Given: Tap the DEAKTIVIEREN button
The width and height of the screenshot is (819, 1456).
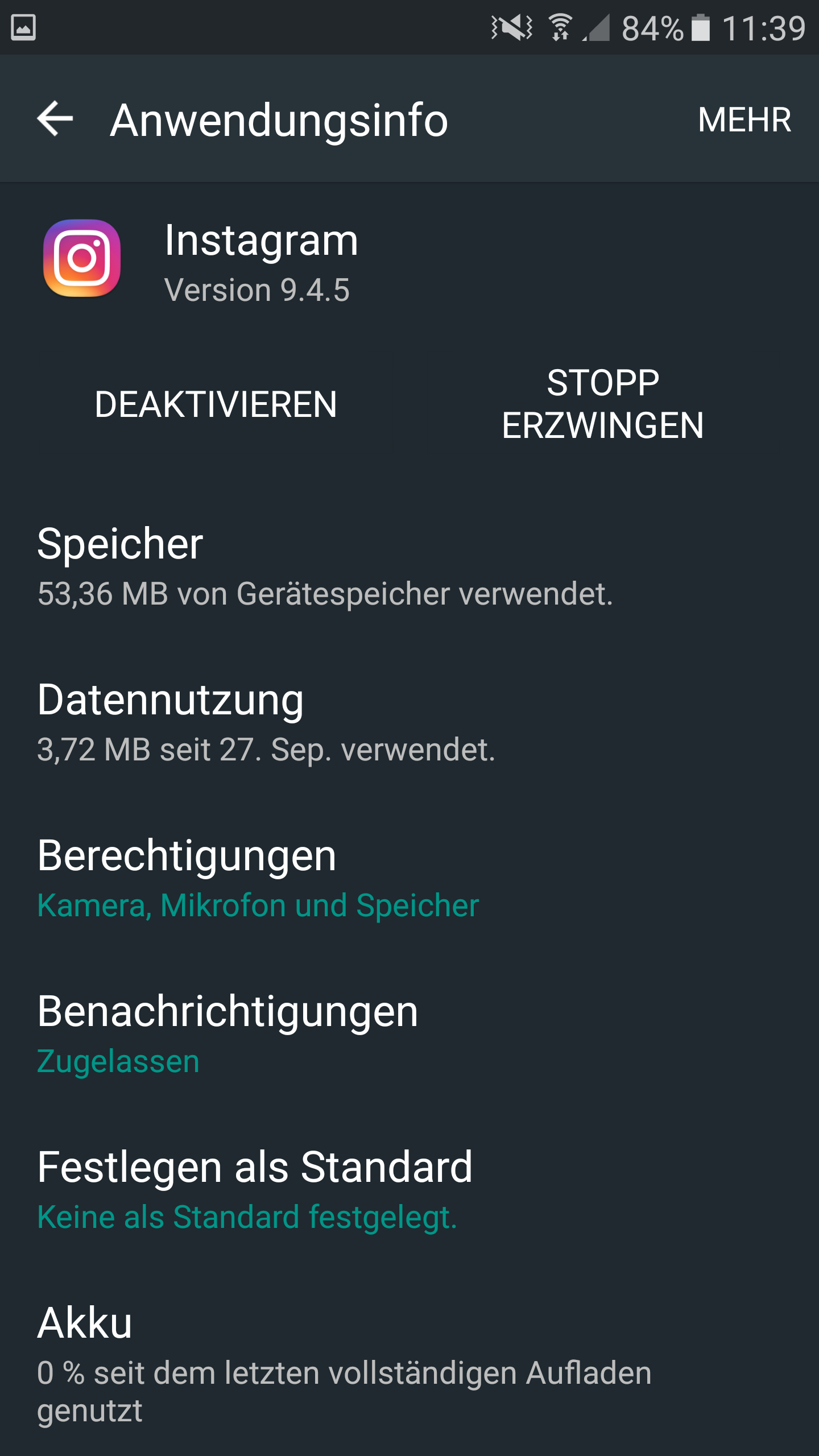Looking at the screenshot, I should coord(216,404).
